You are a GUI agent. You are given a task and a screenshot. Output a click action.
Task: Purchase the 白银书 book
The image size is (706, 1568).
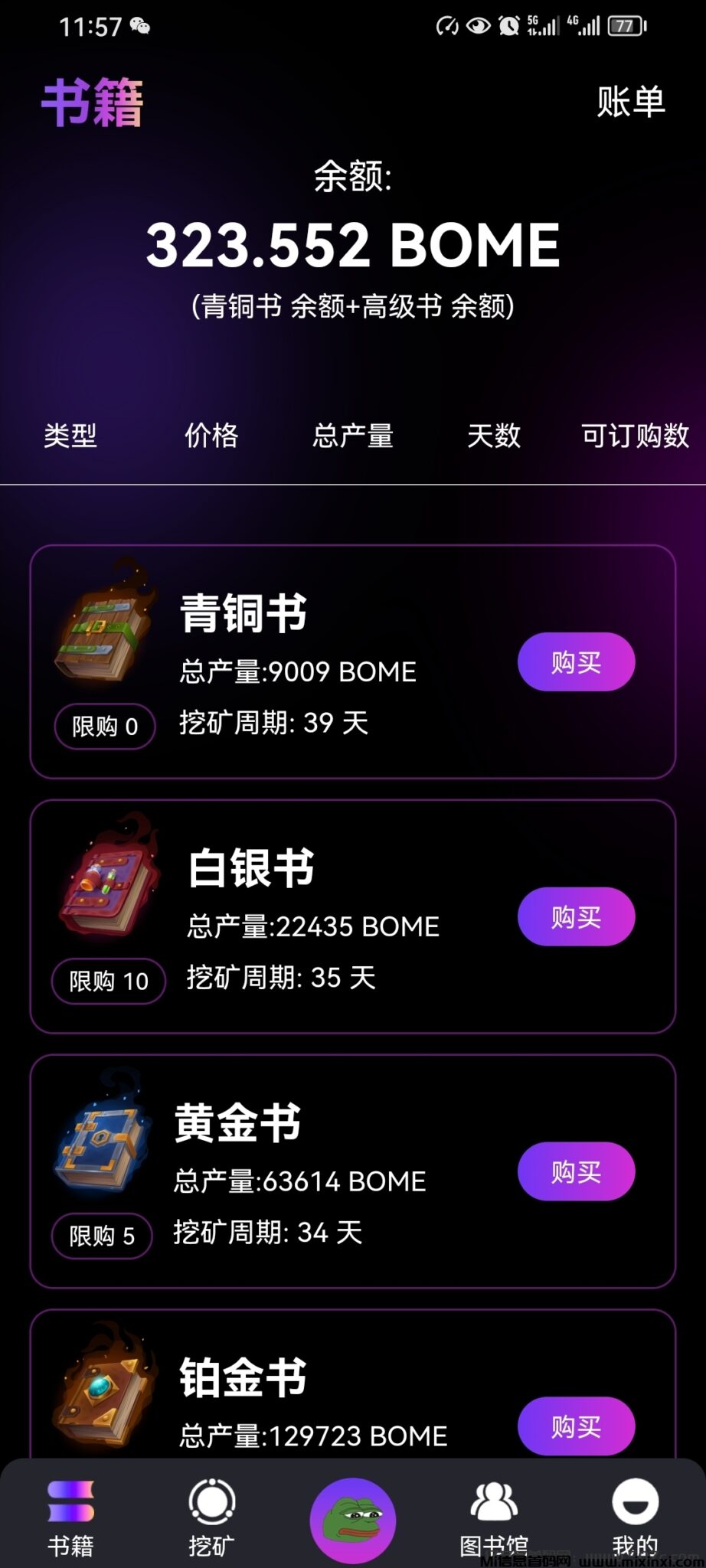pyautogui.click(x=576, y=916)
